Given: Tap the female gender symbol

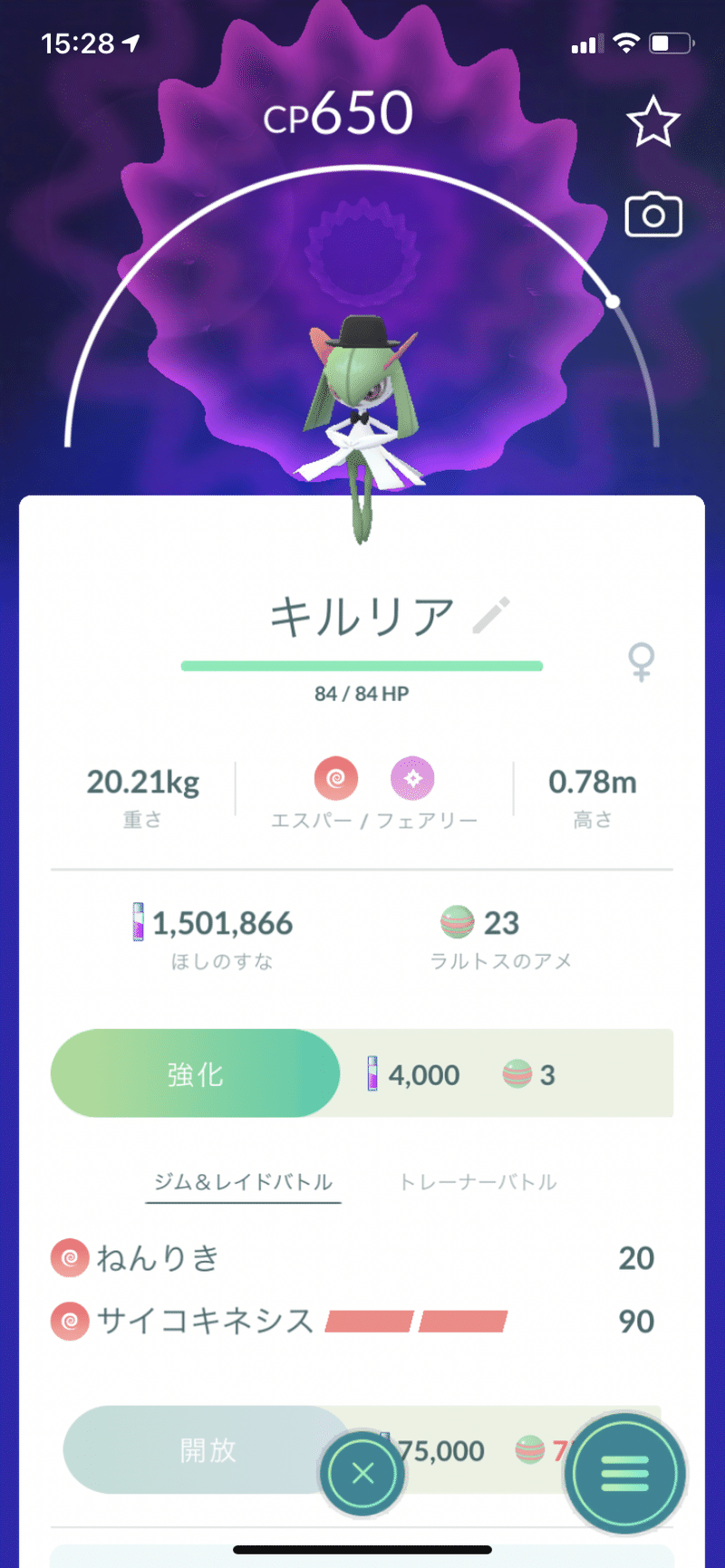Looking at the screenshot, I should pos(641,663).
